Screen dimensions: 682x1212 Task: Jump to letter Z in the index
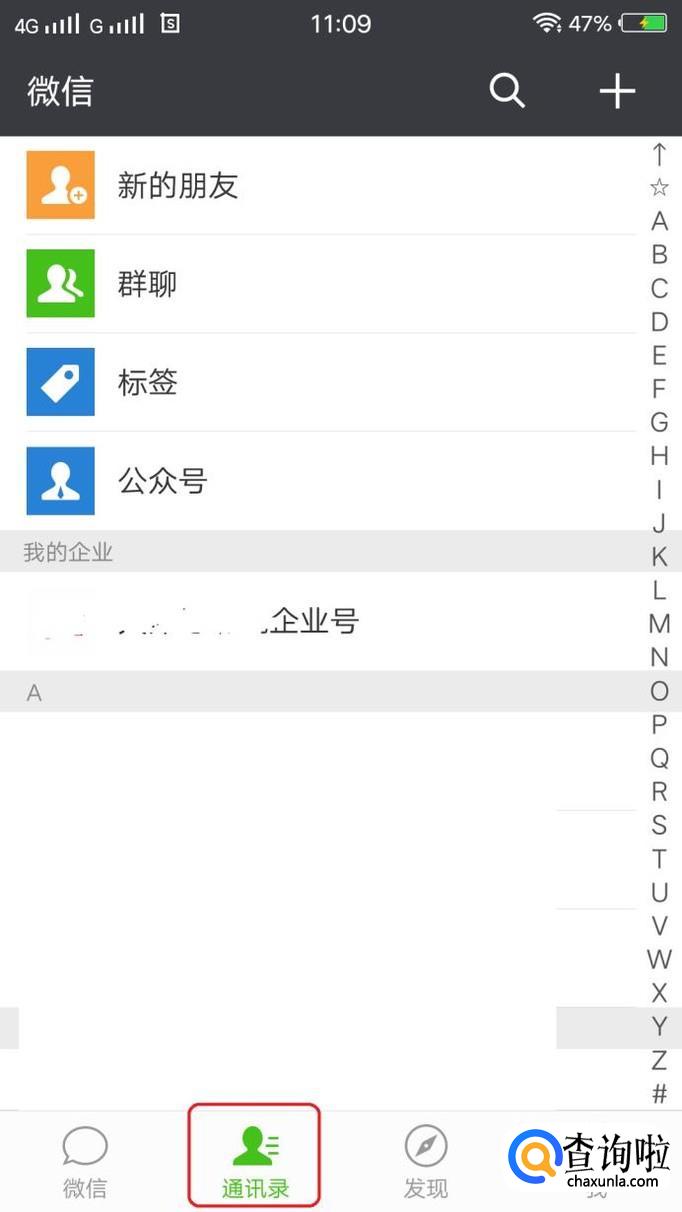click(x=659, y=1061)
